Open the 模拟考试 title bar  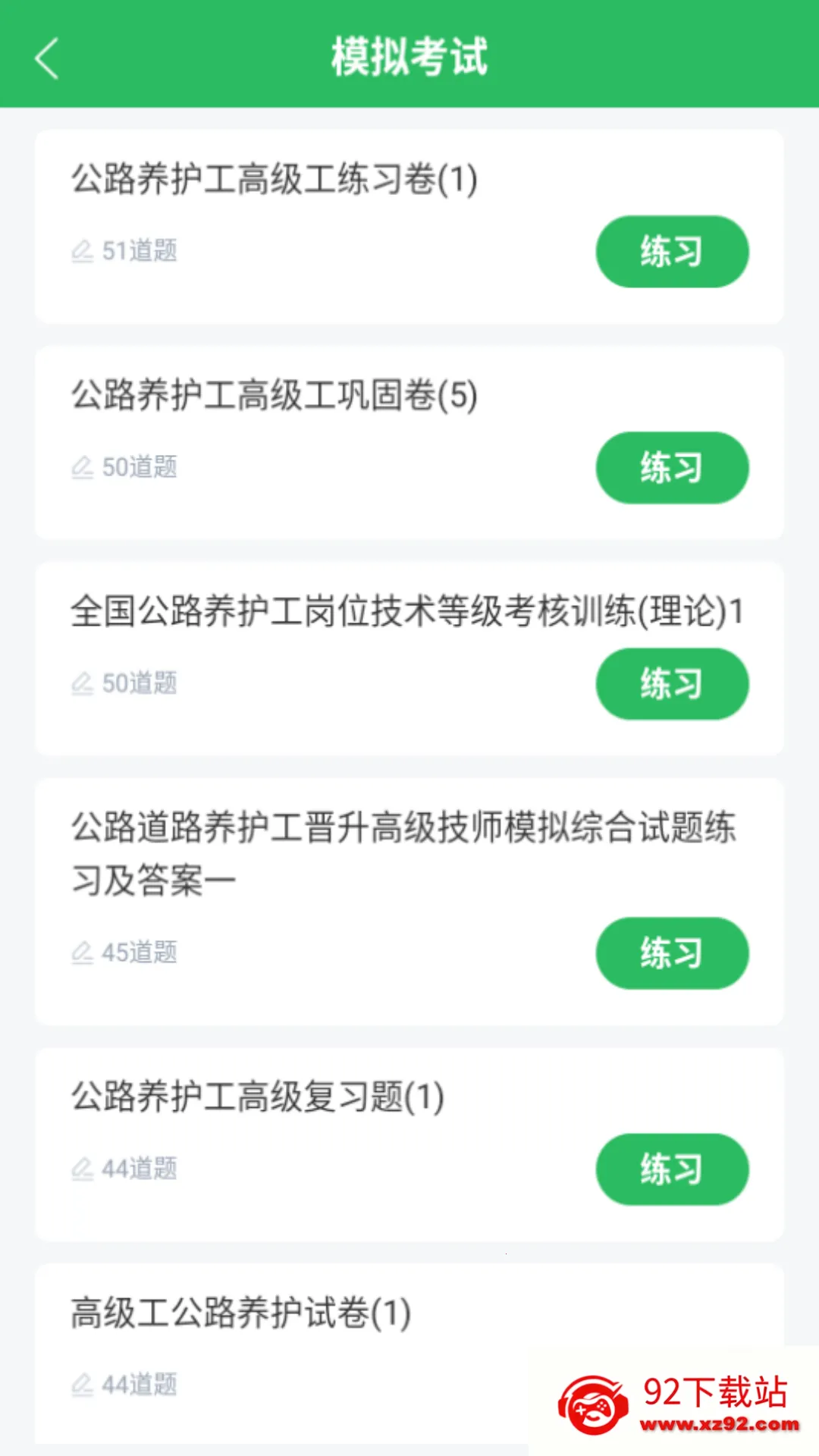[x=409, y=57]
